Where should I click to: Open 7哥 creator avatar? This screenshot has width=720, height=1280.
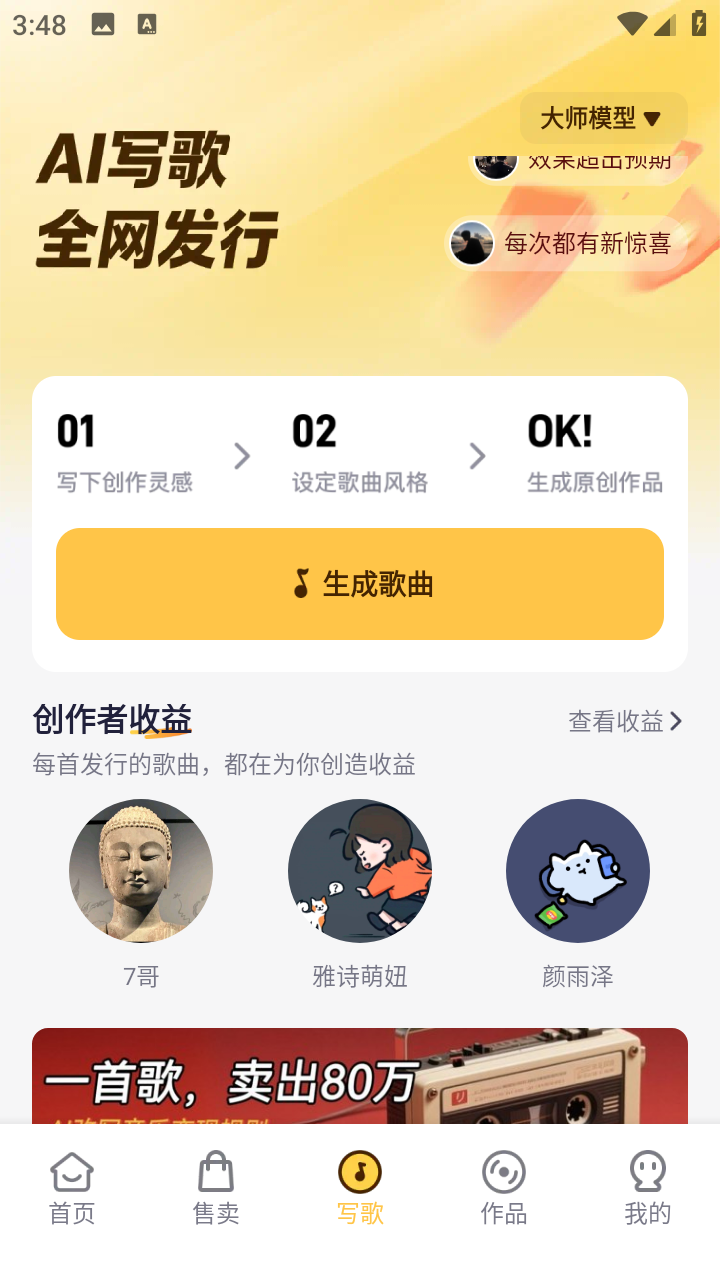[x=140, y=870]
